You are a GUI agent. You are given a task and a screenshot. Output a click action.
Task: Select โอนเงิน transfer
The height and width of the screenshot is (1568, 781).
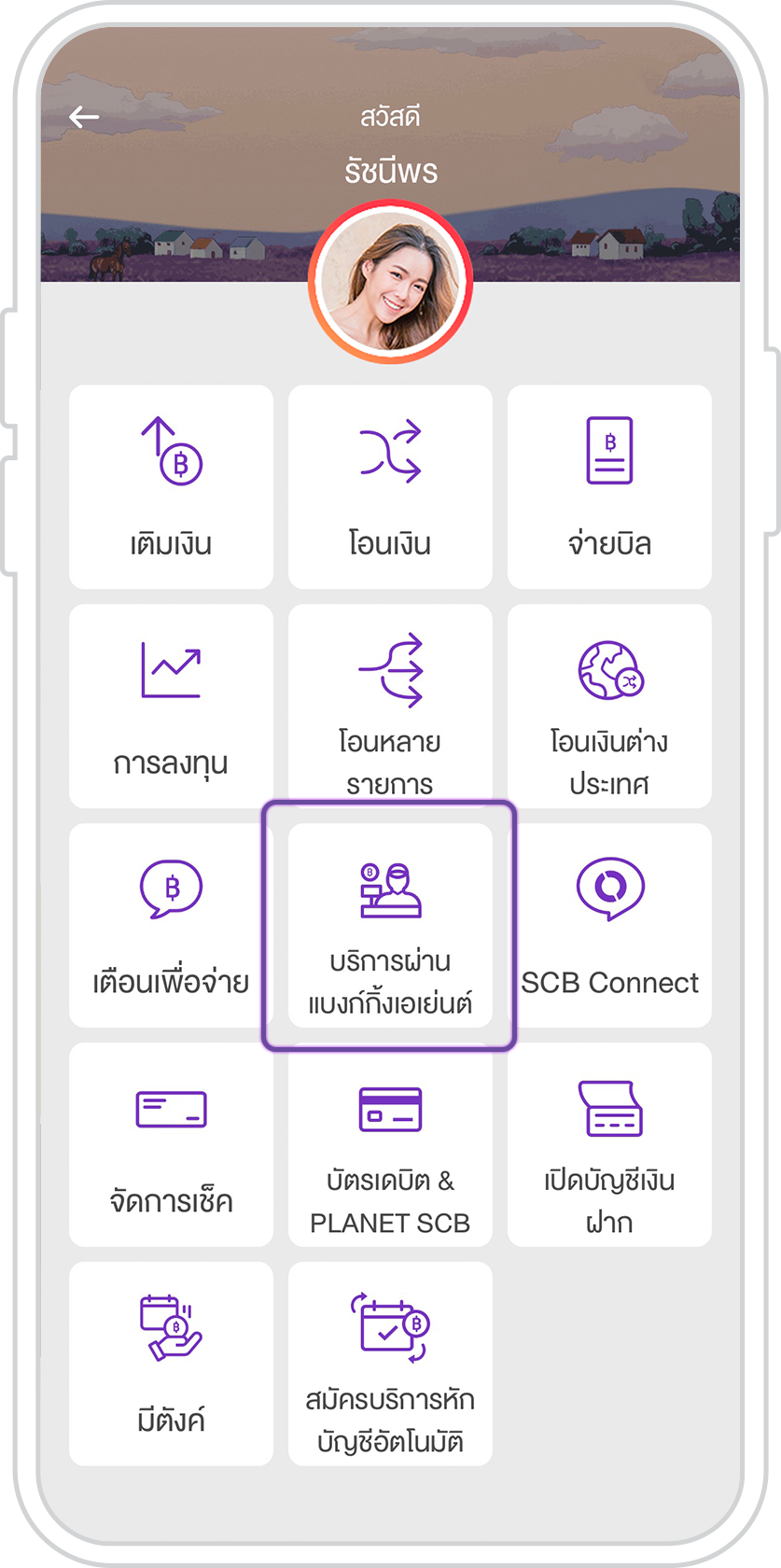390,486
